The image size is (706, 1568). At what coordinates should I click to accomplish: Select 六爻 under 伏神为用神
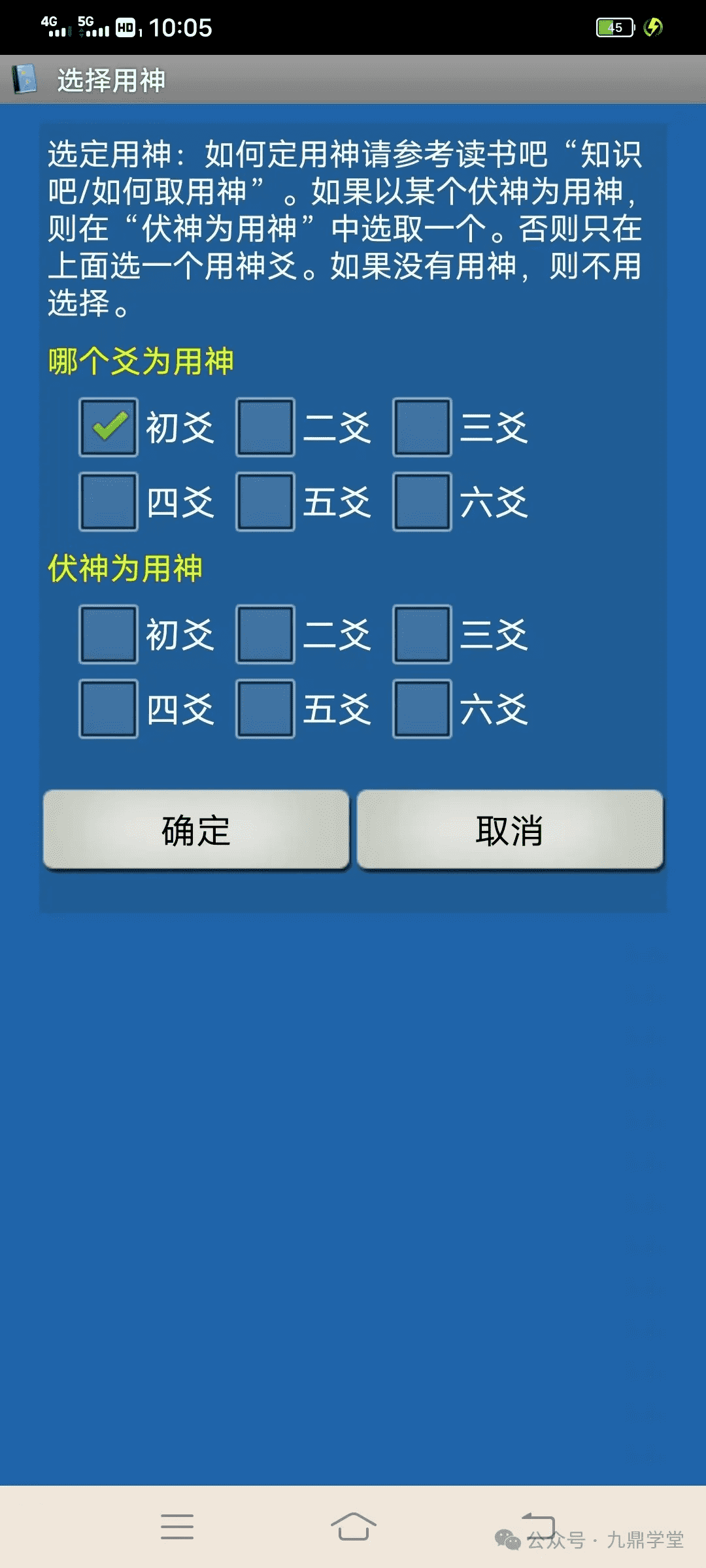point(422,709)
